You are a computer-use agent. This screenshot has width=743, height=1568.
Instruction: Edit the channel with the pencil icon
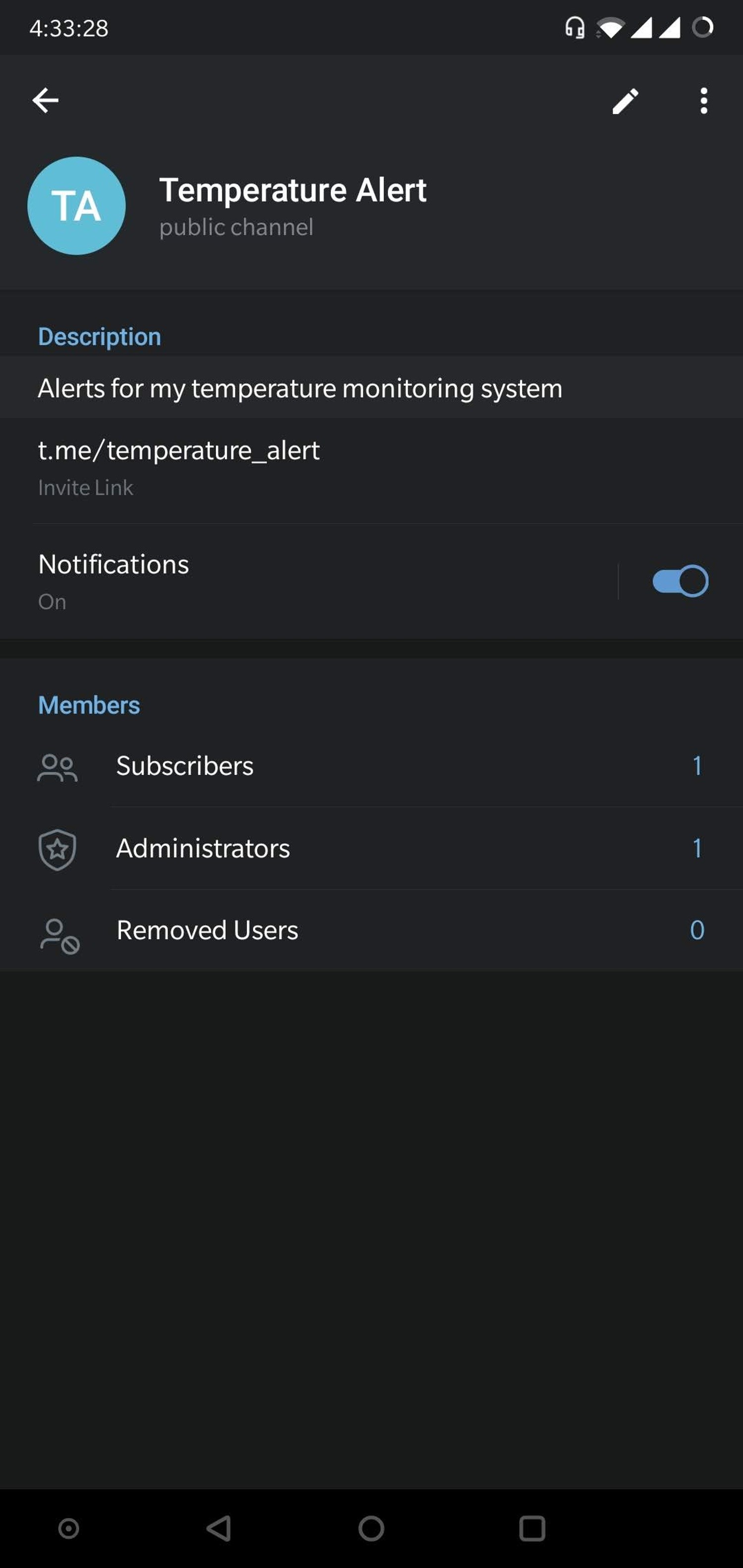[625, 101]
